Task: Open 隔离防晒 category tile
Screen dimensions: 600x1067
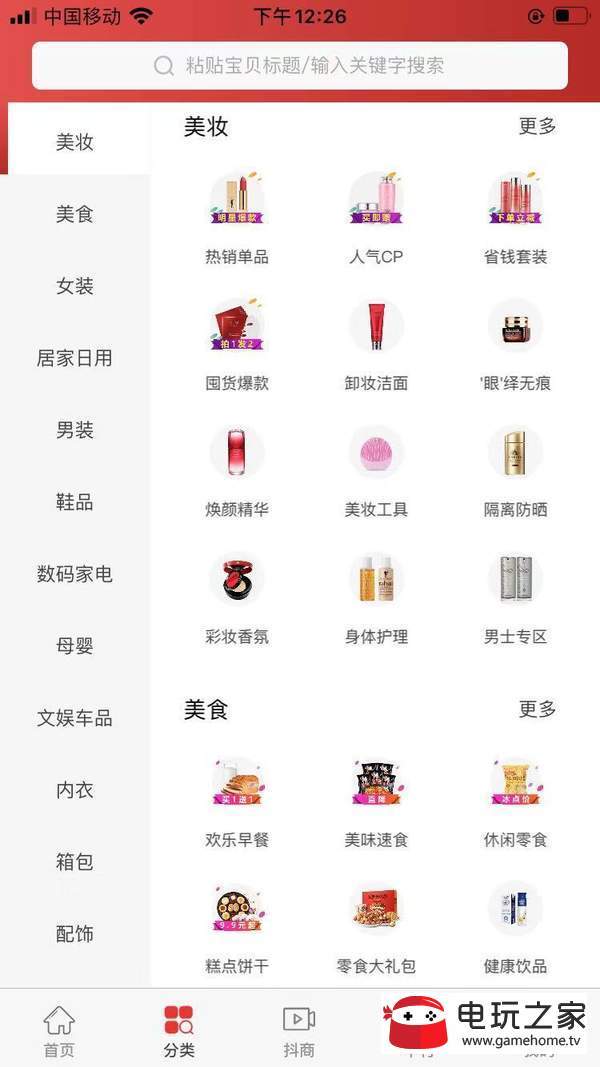Action: (515, 470)
